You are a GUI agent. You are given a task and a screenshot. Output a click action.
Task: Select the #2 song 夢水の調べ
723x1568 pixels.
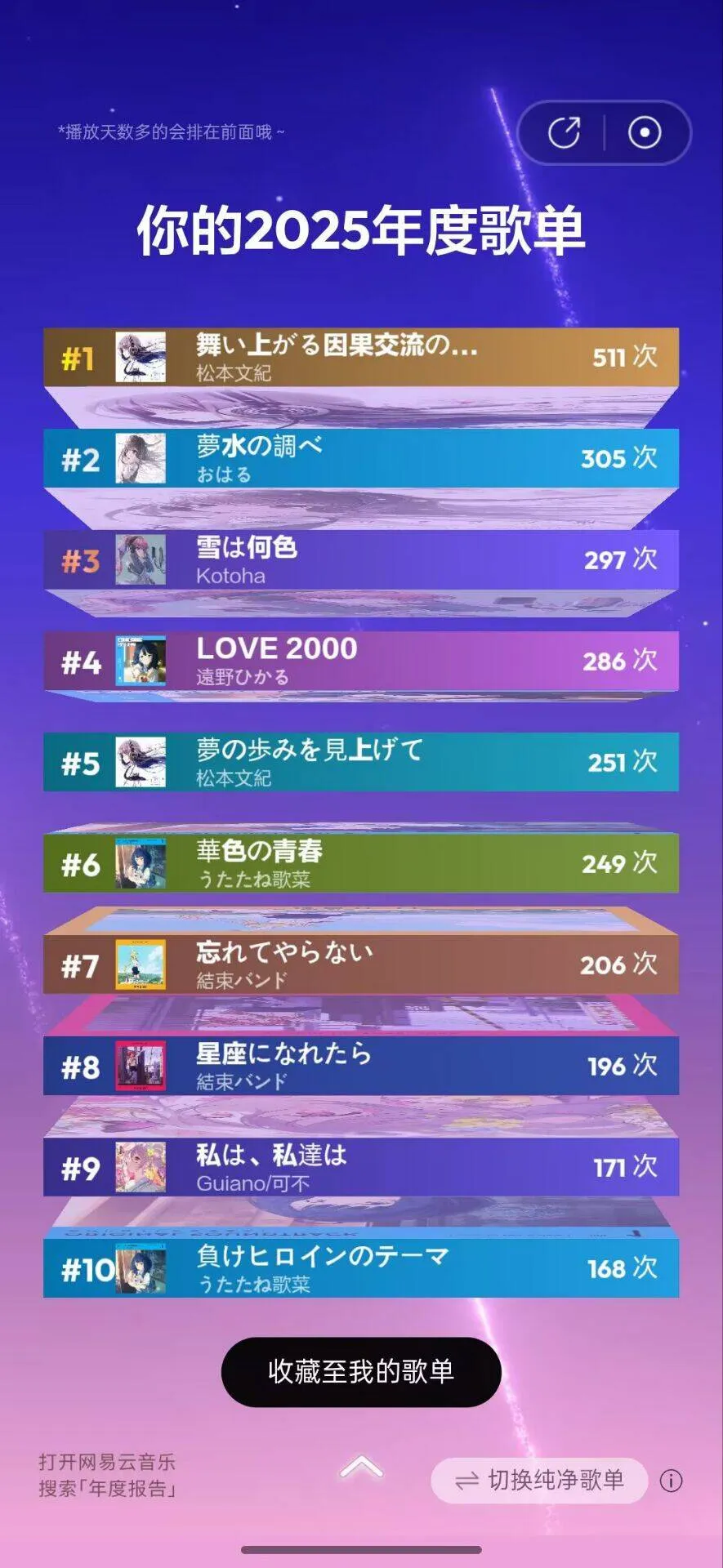pos(360,458)
